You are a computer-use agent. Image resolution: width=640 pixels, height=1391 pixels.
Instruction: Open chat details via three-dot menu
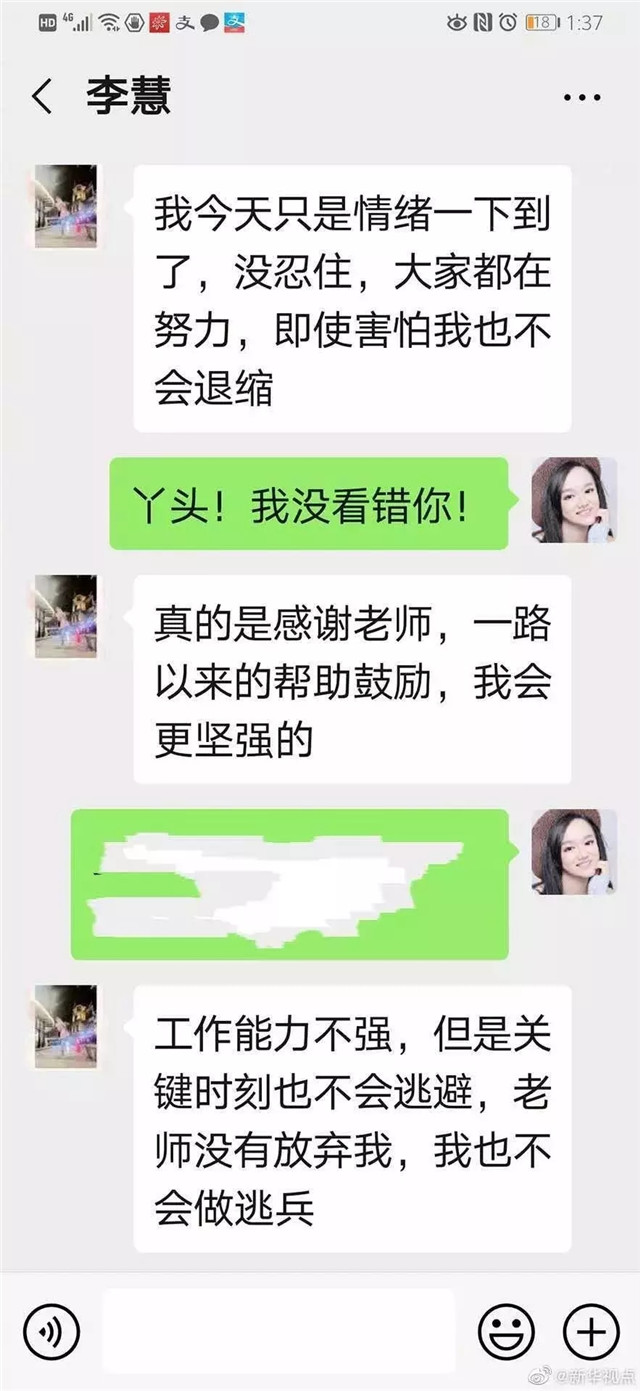[x=581, y=98]
